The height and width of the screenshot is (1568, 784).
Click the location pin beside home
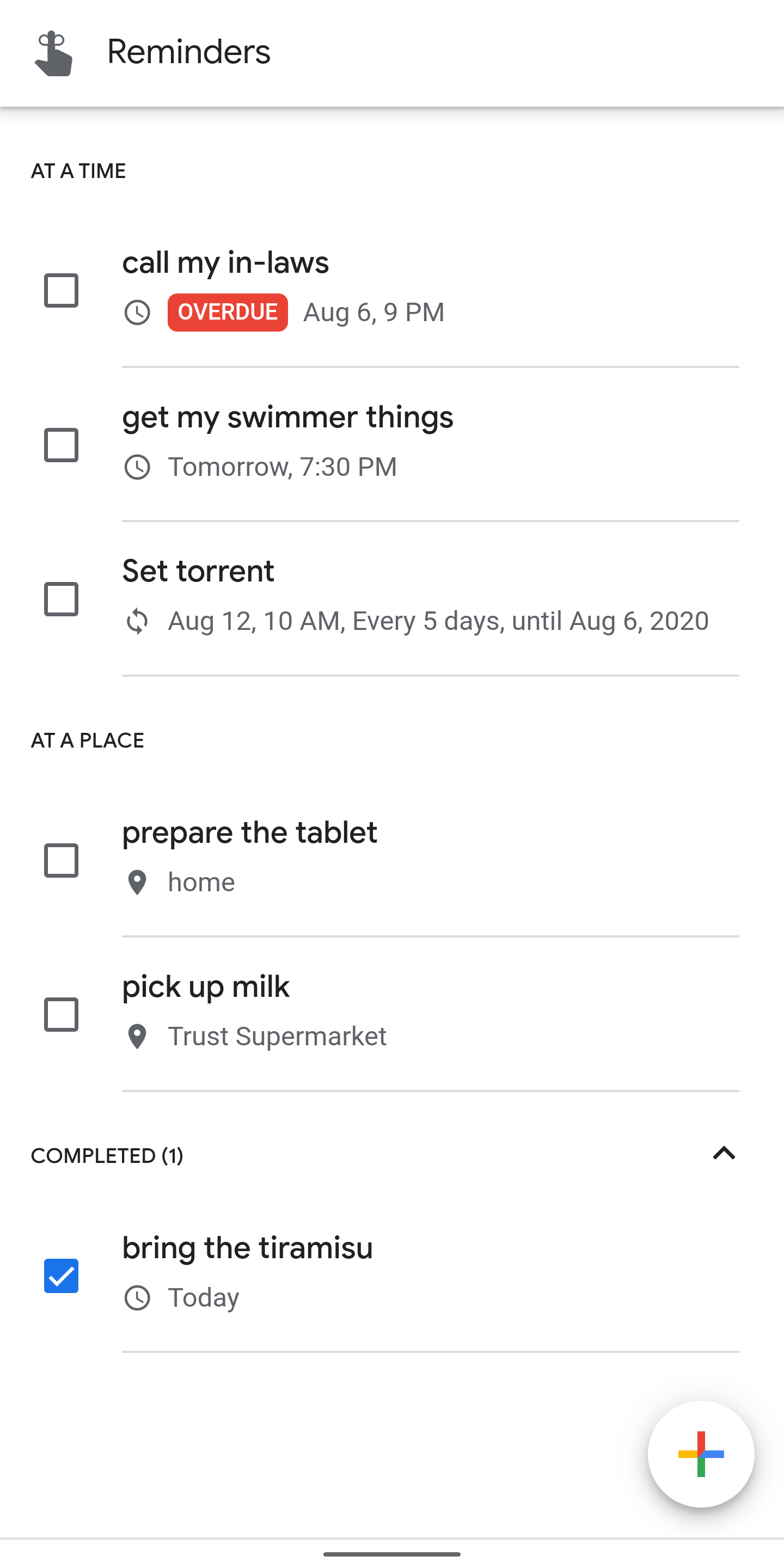click(137, 882)
